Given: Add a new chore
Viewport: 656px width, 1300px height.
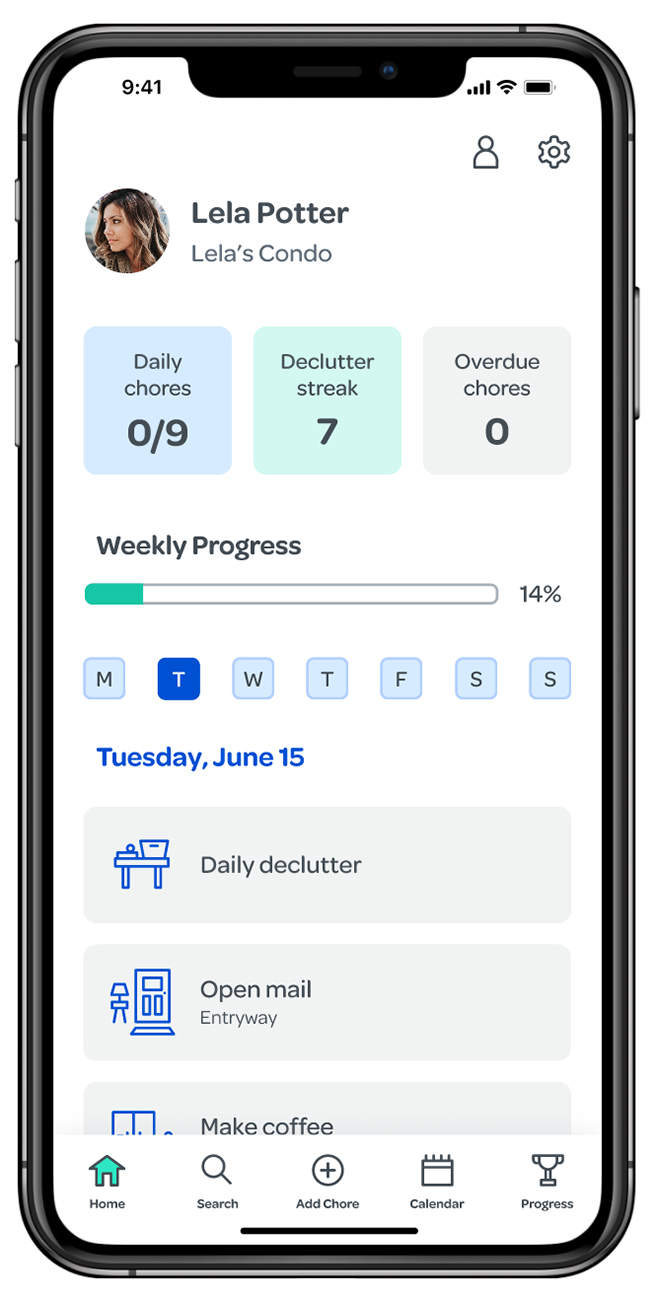Looking at the screenshot, I should (x=327, y=1182).
